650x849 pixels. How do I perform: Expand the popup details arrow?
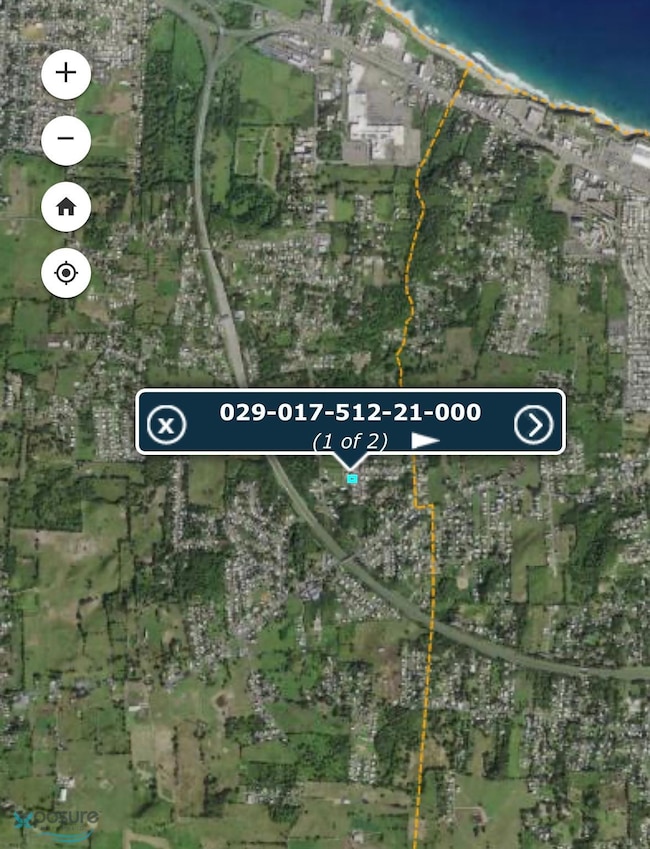coord(426,440)
